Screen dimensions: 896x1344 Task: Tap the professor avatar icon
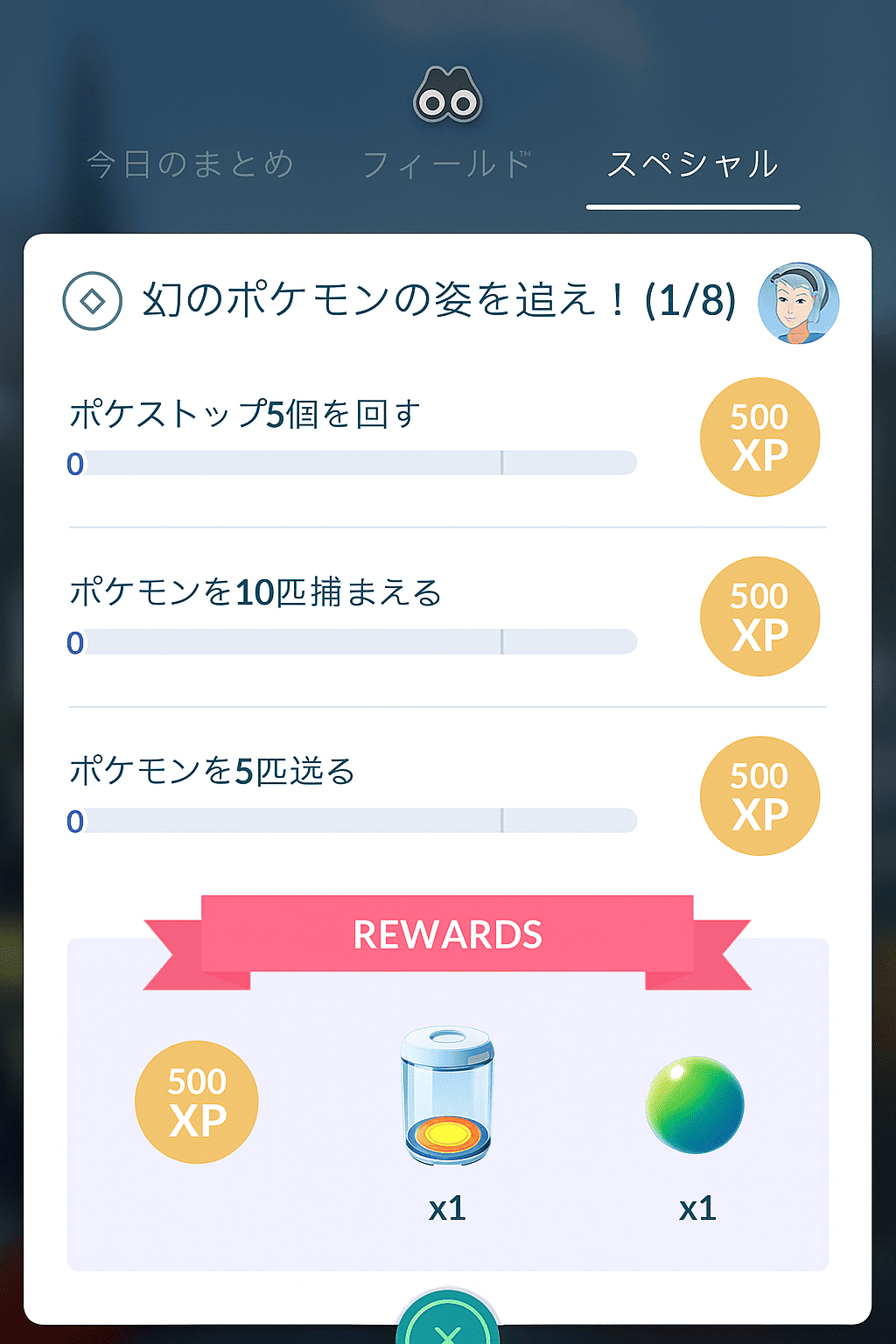point(798,303)
